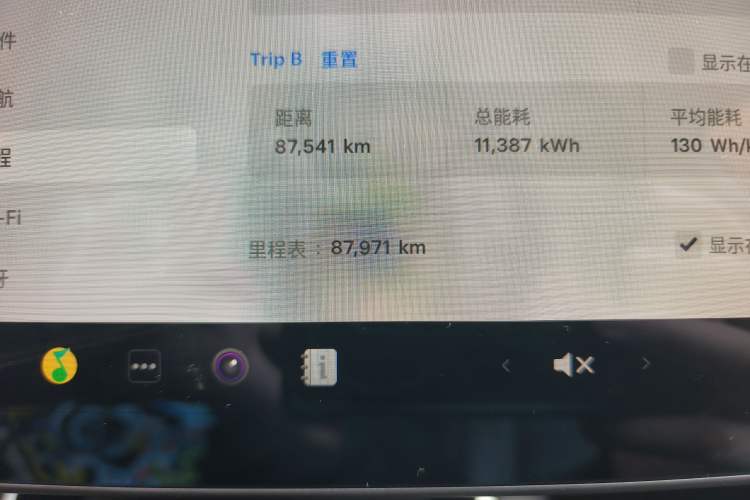Image resolution: width=750 pixels, height=500 pixels.
Task: Raise volume with the right arrow
Action: (x=645, y=364)
